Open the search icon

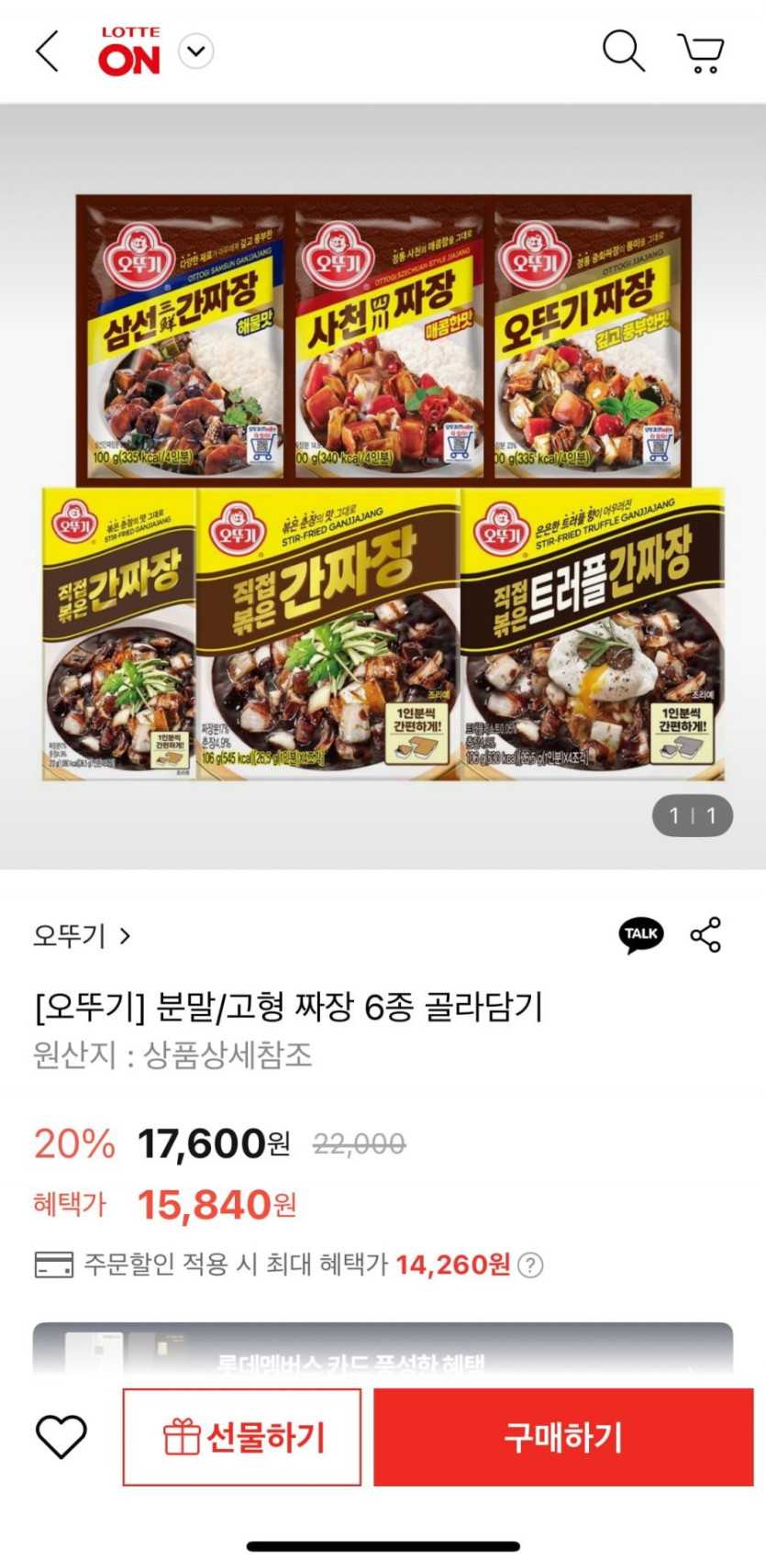(623, 51)
